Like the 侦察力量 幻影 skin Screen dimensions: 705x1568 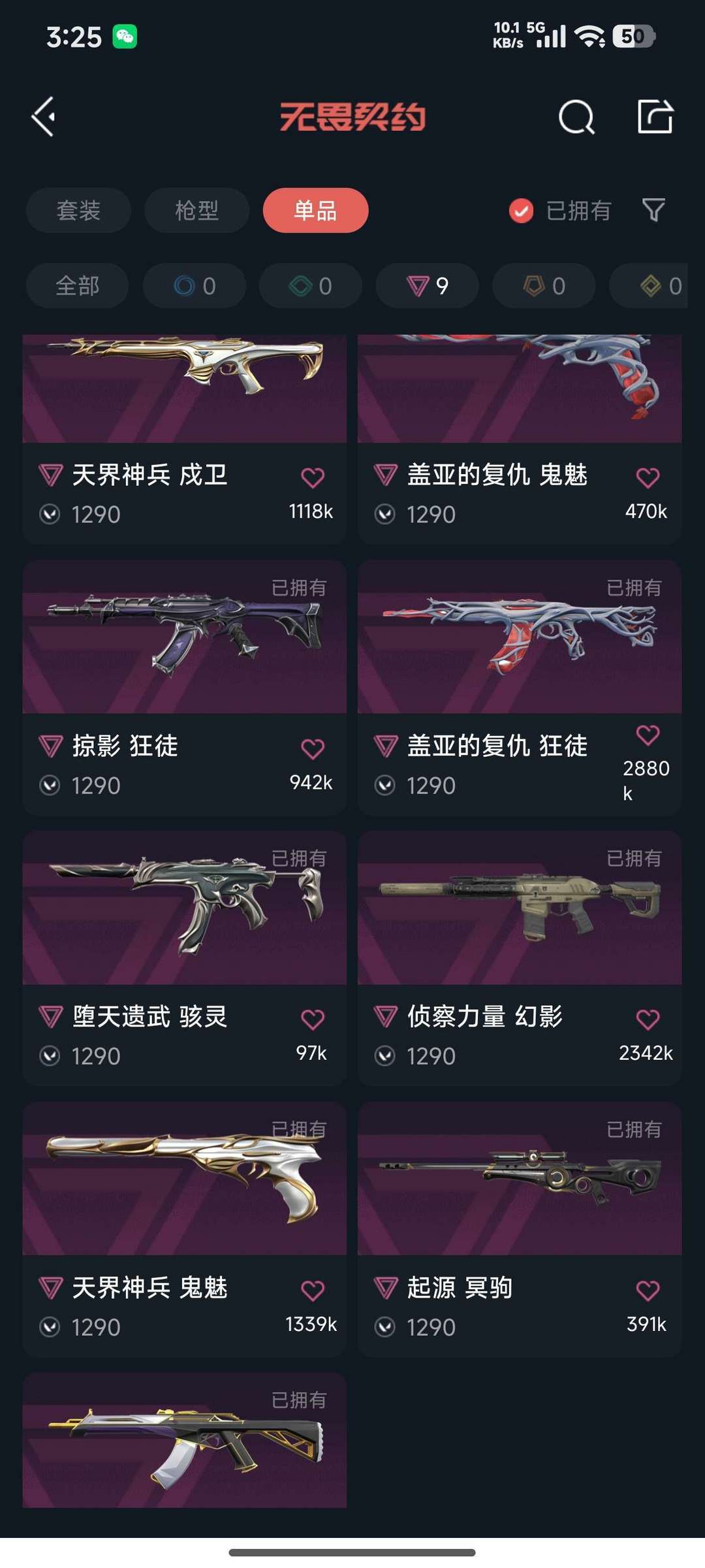648,1019
